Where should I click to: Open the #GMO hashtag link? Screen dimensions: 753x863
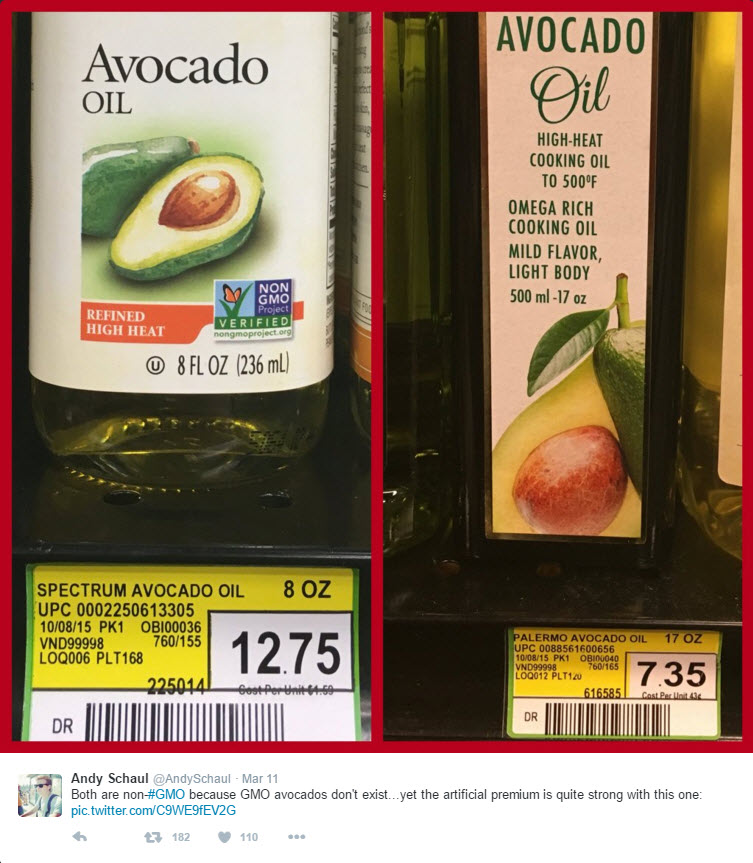pyautogui.click(x=165, y=794)
